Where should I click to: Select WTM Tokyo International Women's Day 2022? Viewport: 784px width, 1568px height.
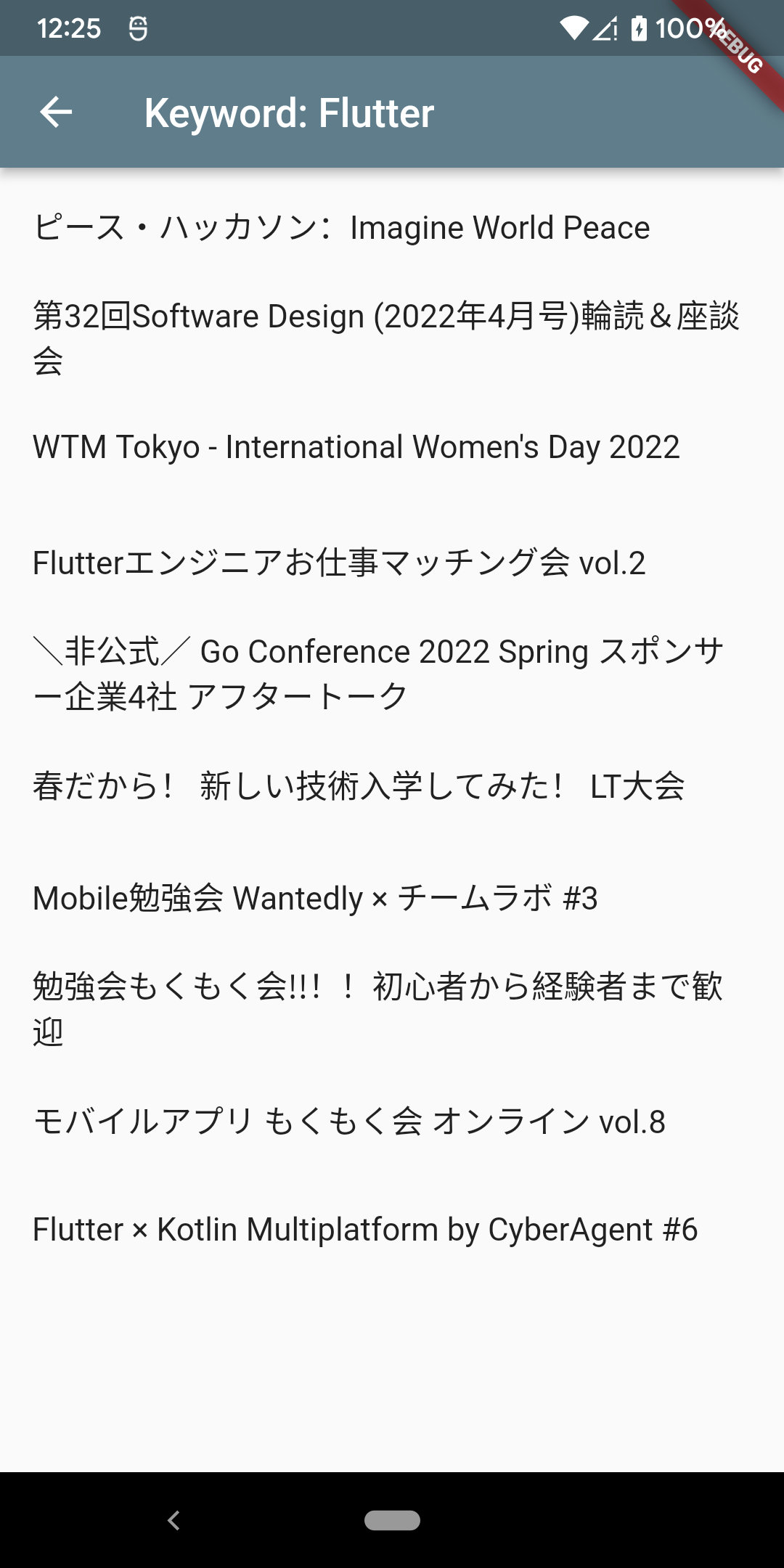(x=392, y=447)
